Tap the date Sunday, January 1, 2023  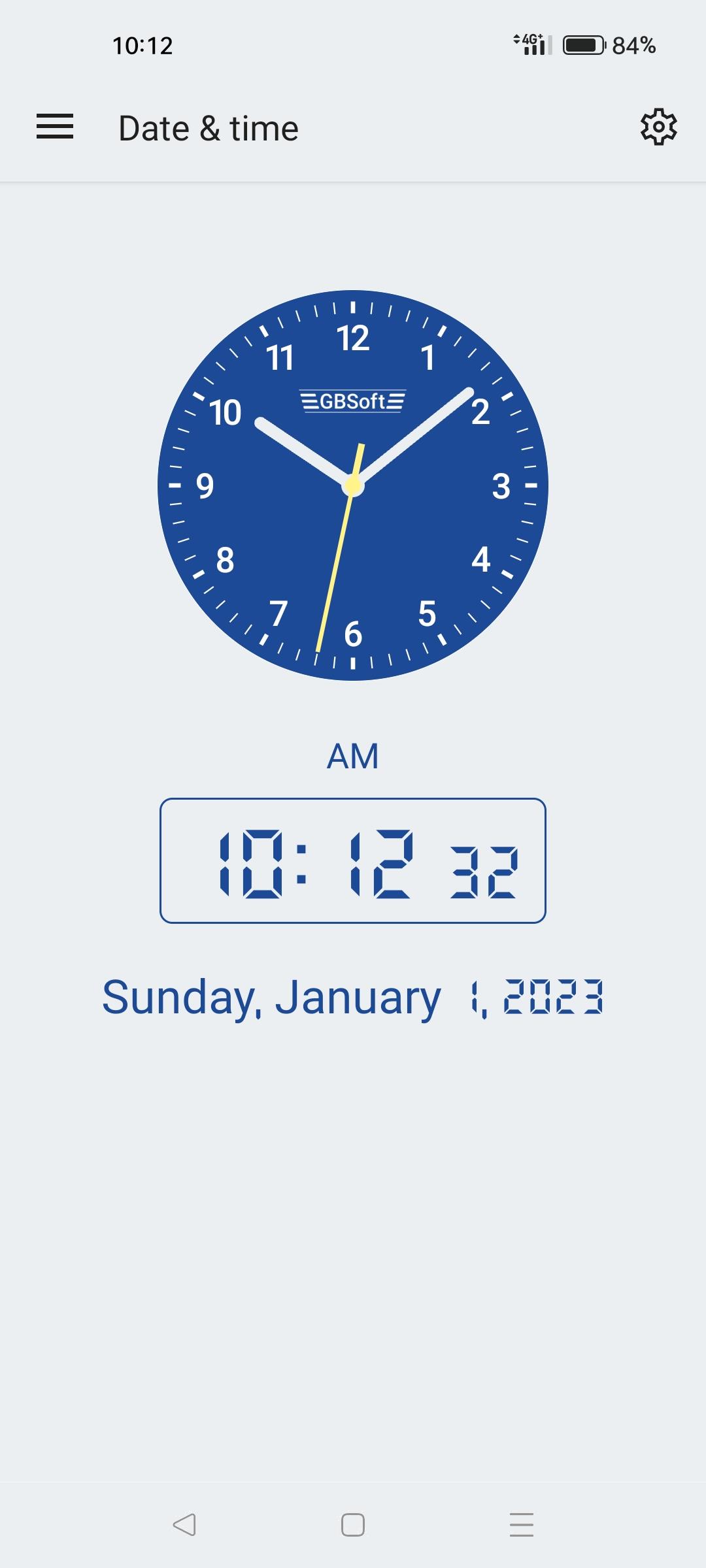point(353,996)
